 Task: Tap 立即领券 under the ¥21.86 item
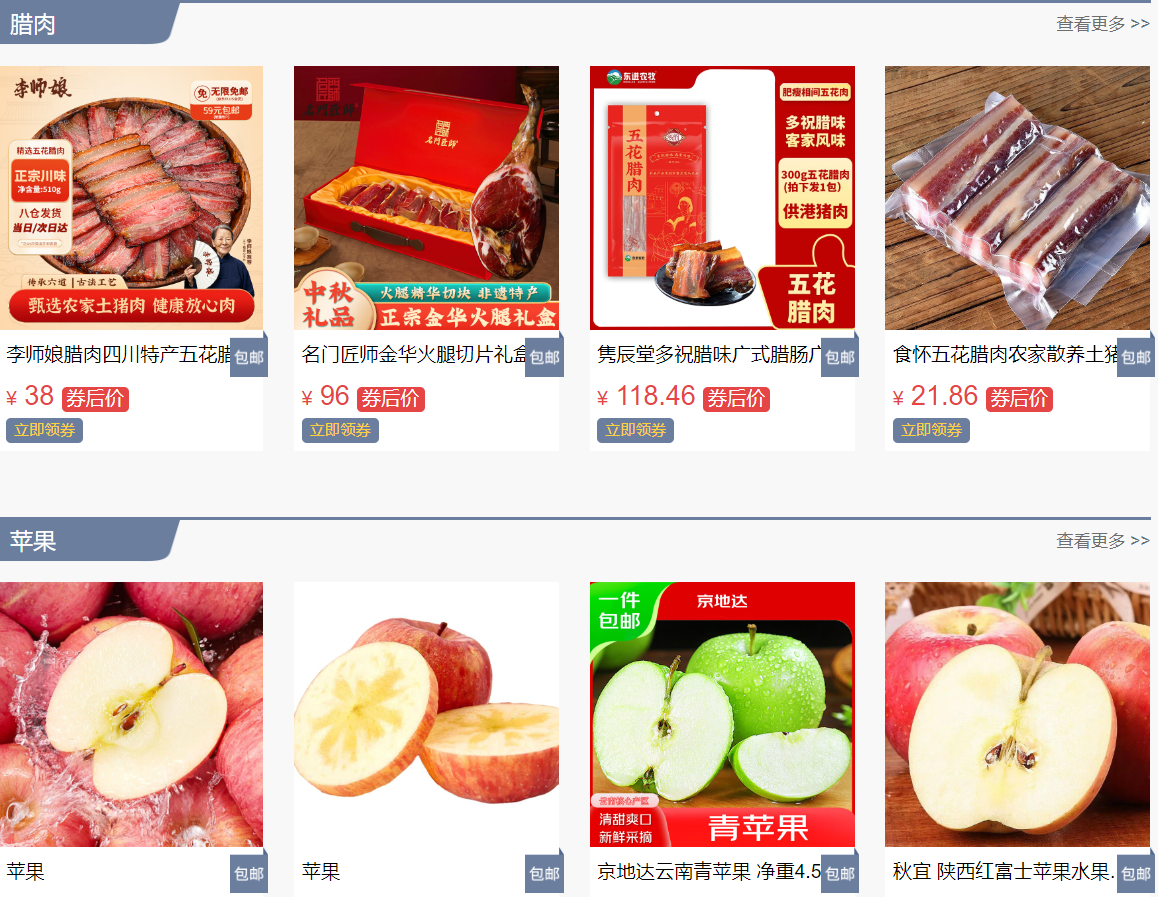point(931,431)
